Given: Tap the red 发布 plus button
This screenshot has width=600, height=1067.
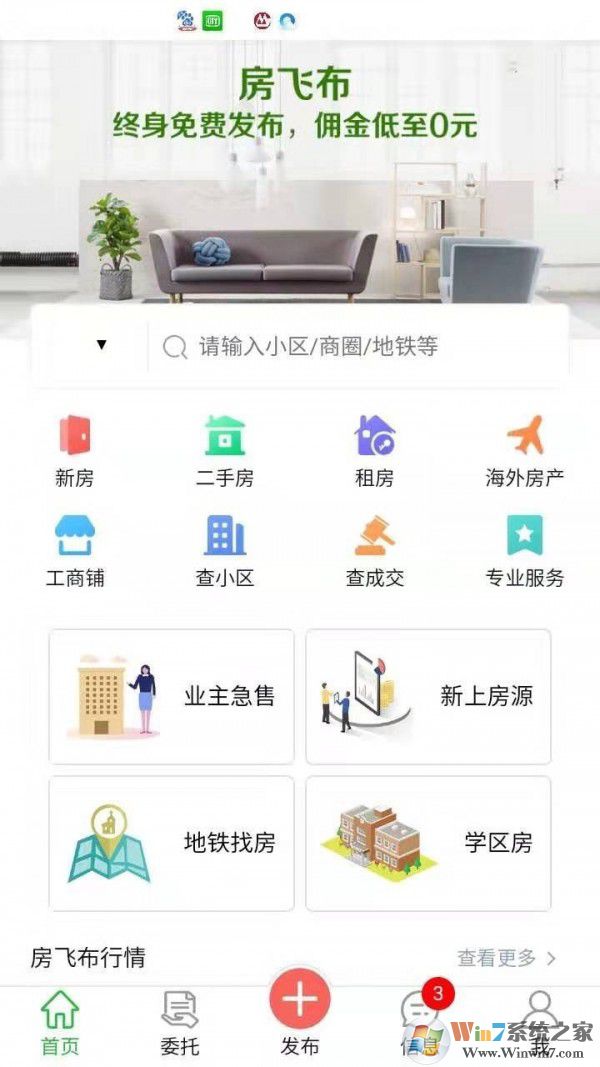Looking at the screenshot, I should [x=300, y=1001].
